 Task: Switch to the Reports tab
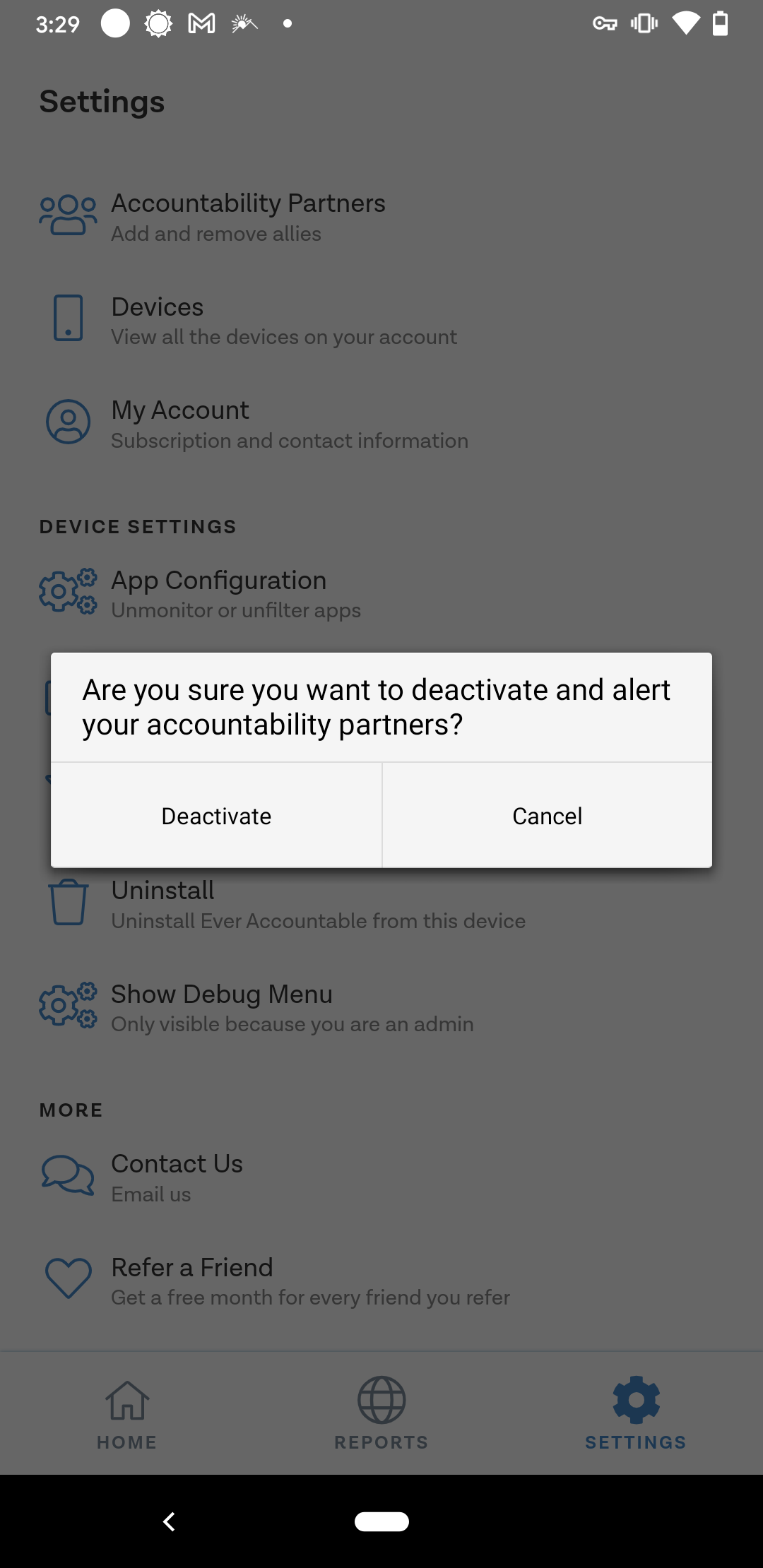[381, 1413]
